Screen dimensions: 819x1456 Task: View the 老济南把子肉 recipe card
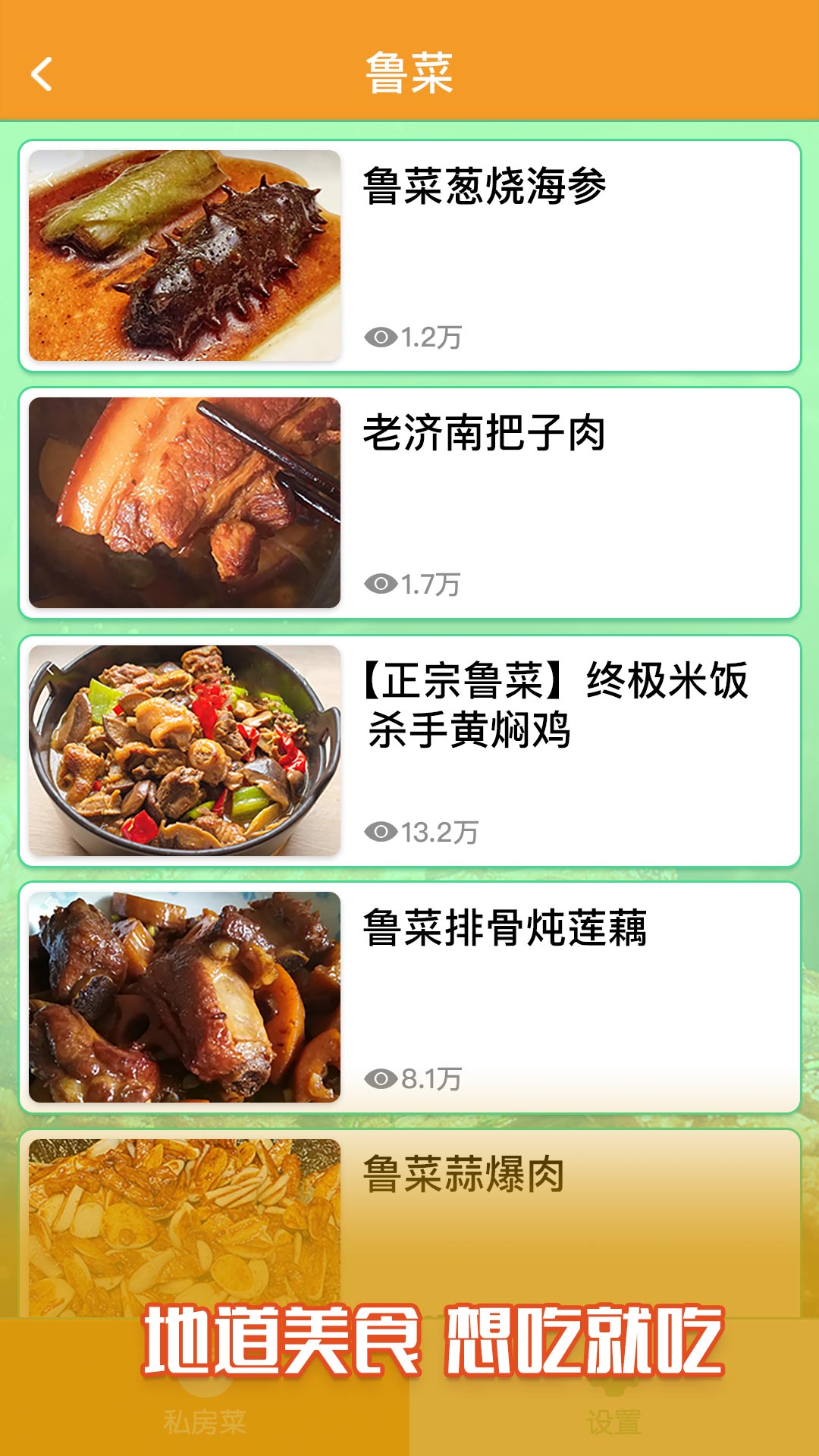409,503
